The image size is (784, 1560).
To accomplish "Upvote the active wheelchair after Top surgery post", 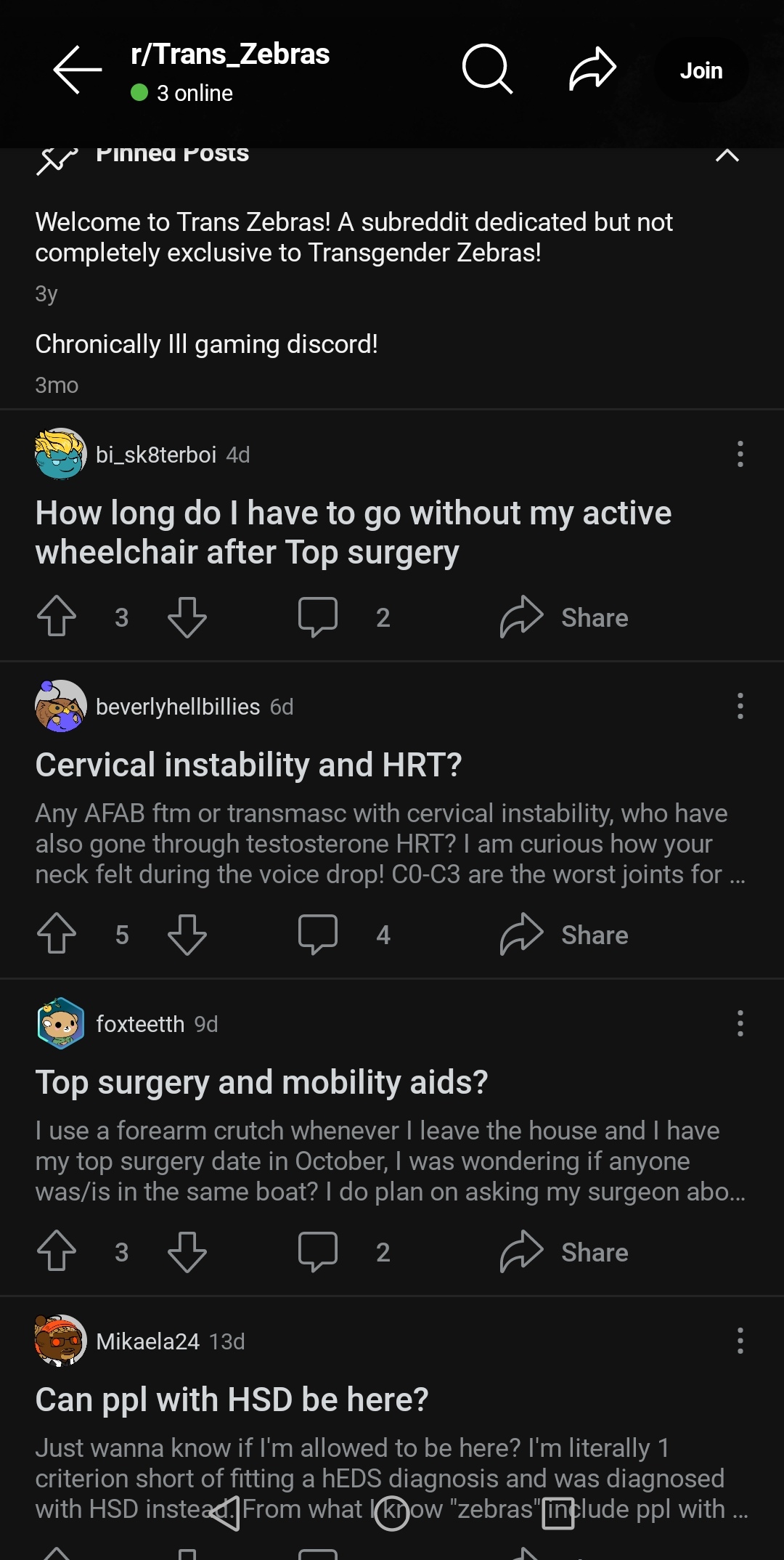I will tap(57, 617).
